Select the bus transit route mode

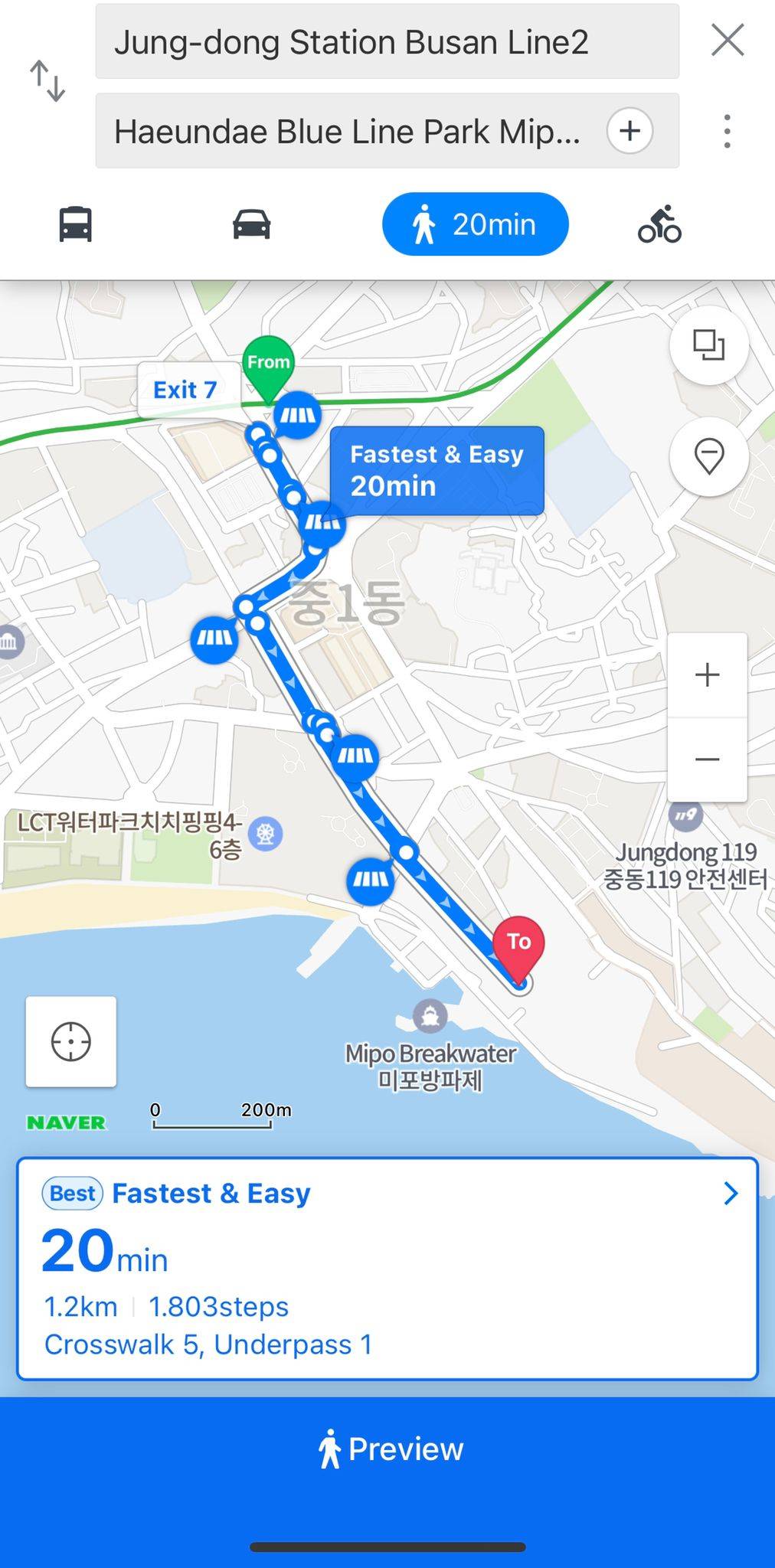[77, 224]
